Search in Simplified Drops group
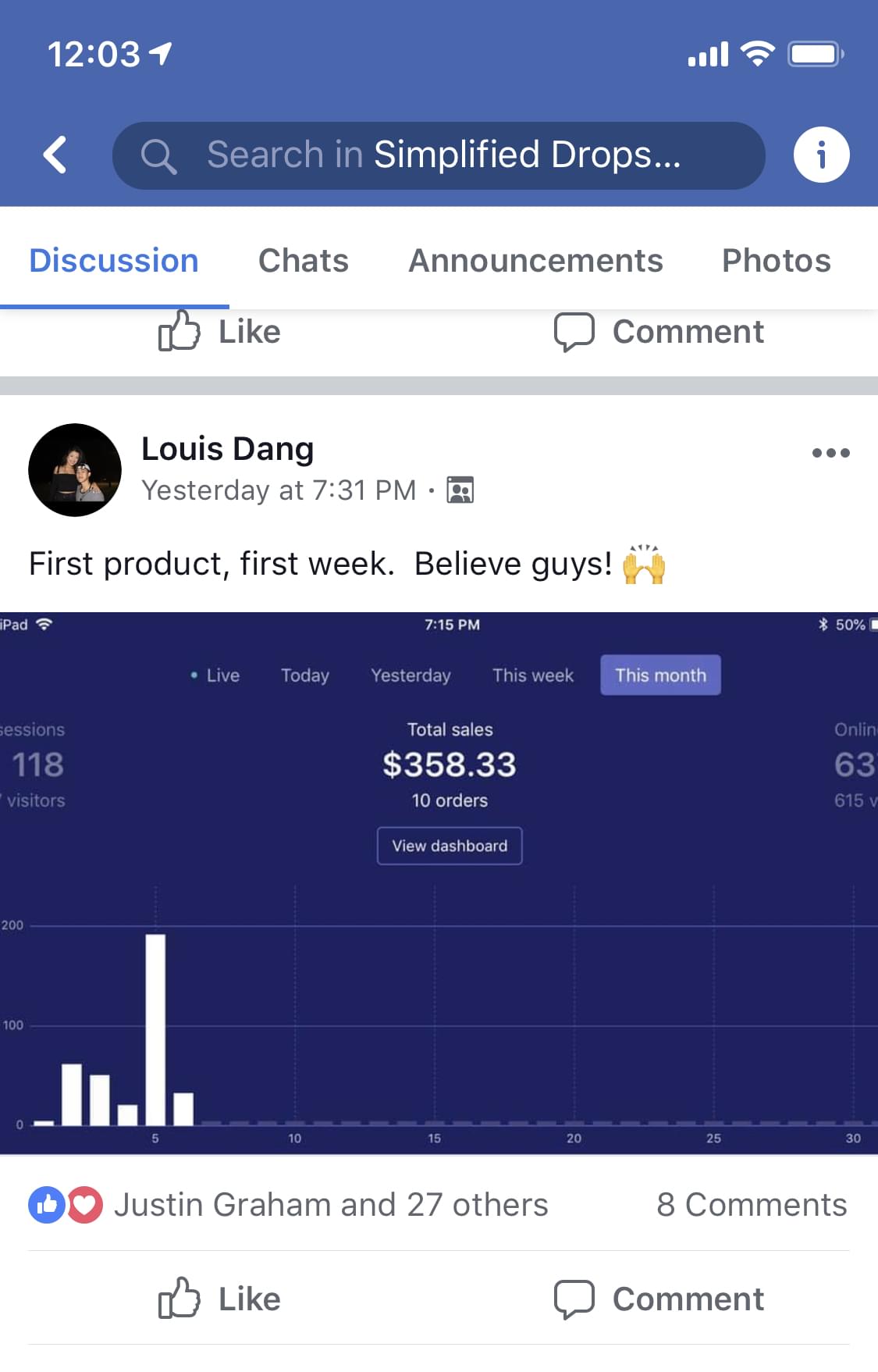 pyautogui.click(x=438, y=155)
